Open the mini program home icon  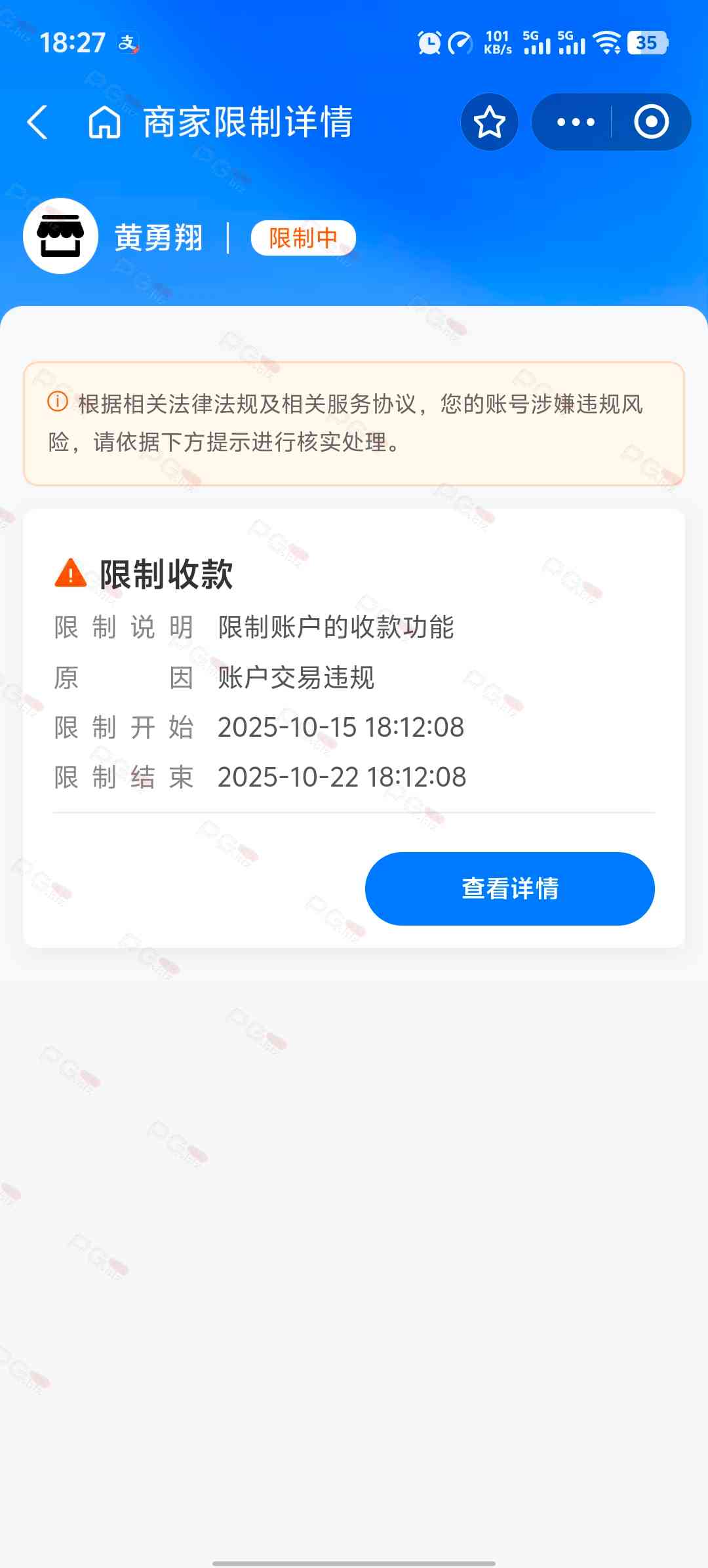click(x=105, y=122)
